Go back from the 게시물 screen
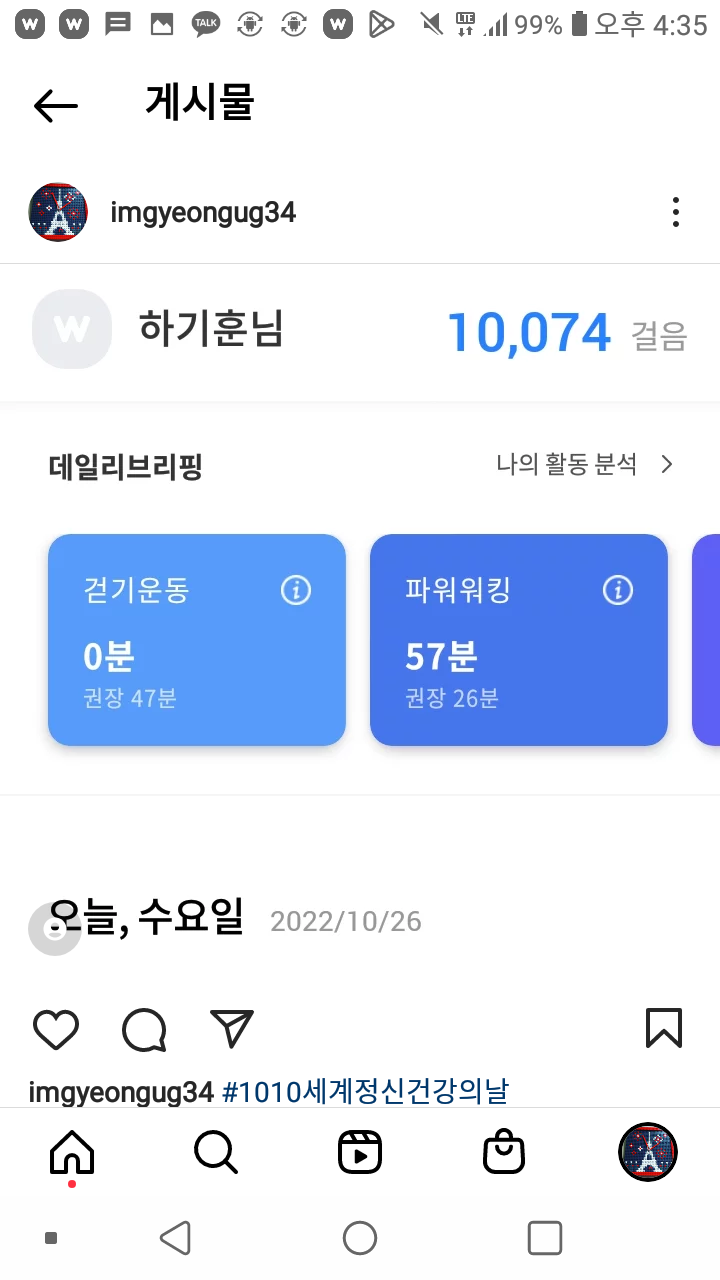 (55, 104)
